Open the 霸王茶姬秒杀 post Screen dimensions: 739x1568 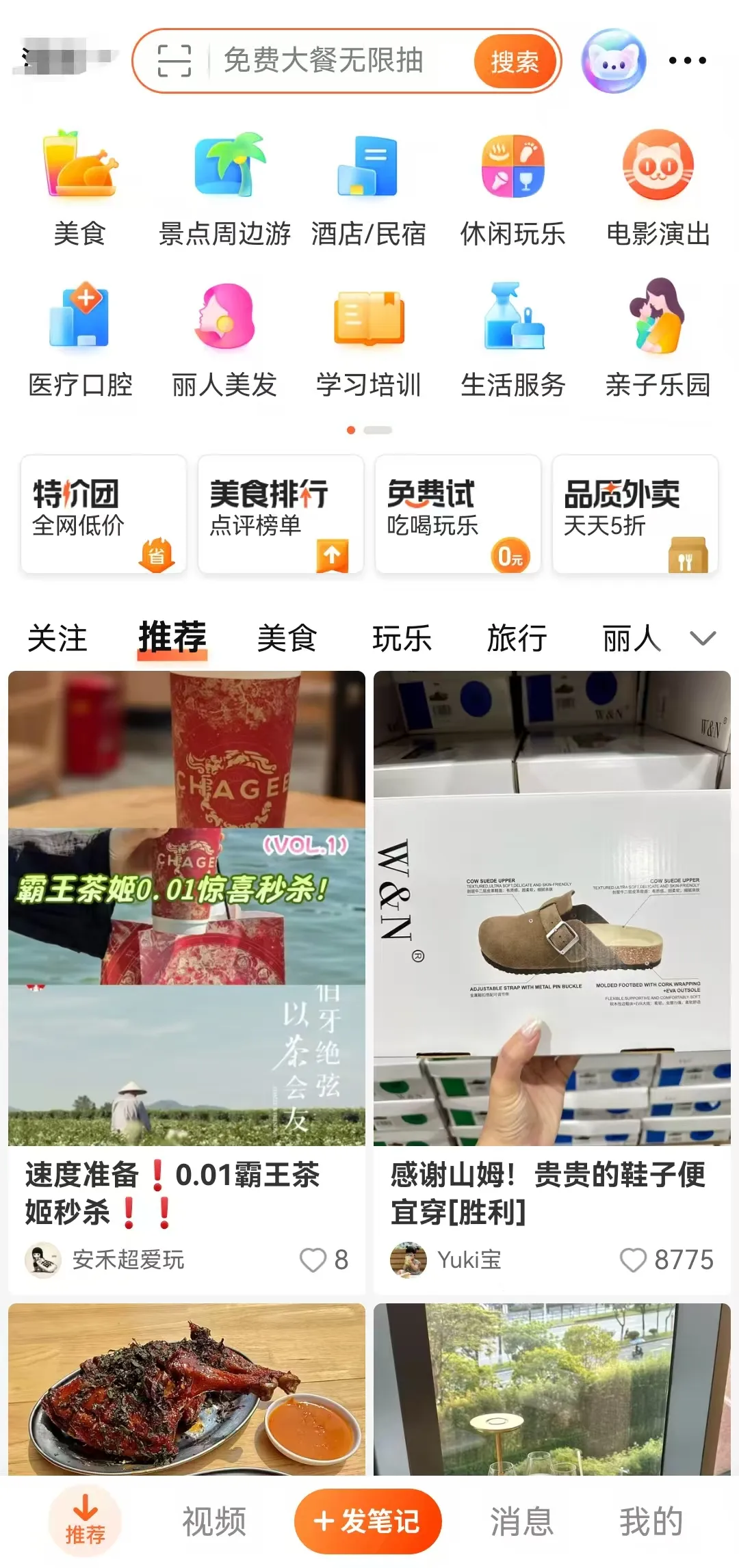[186, 957]
